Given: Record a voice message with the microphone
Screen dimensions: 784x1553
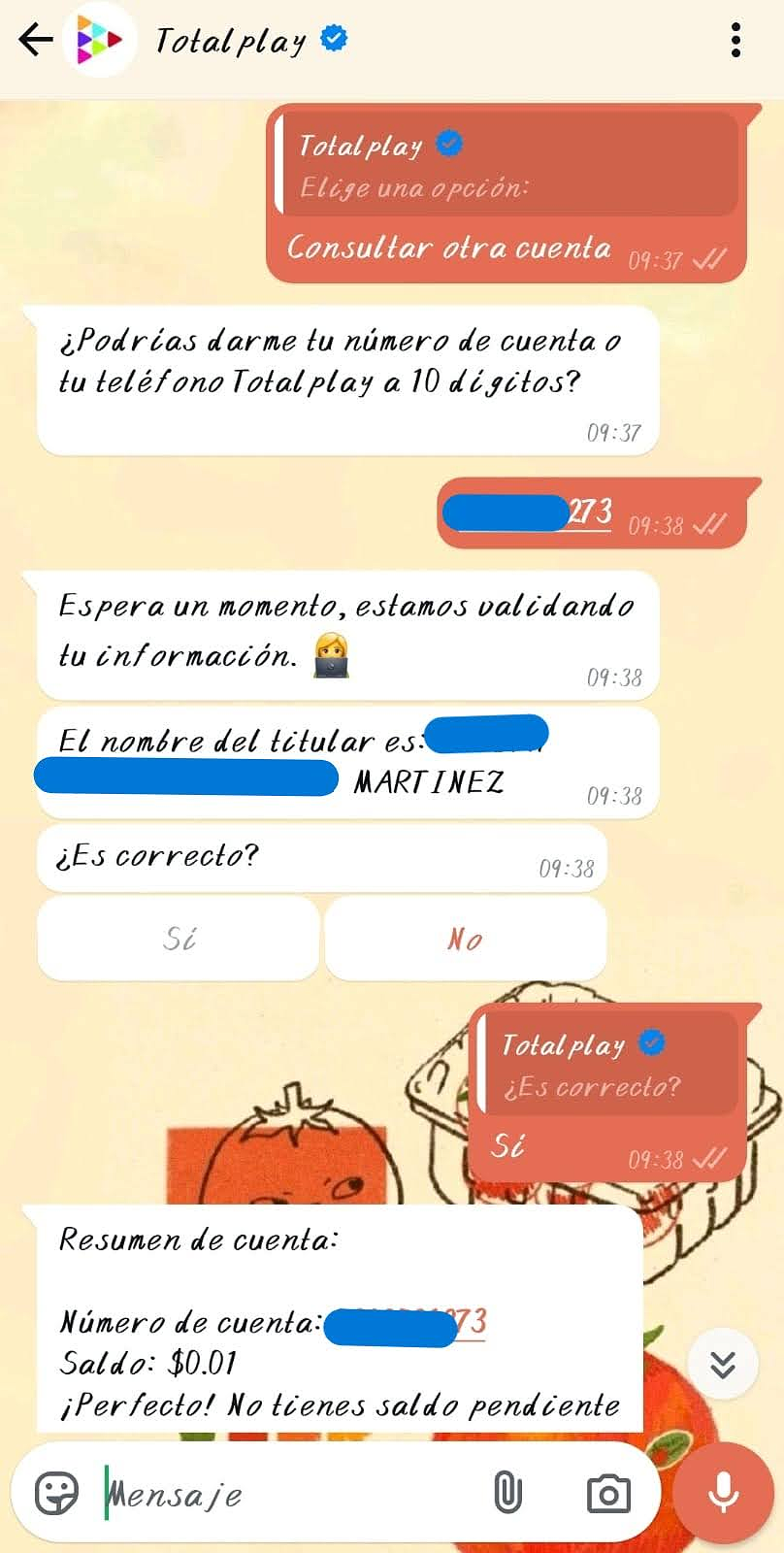Looking at the screenshot, I should (720, 1492).
